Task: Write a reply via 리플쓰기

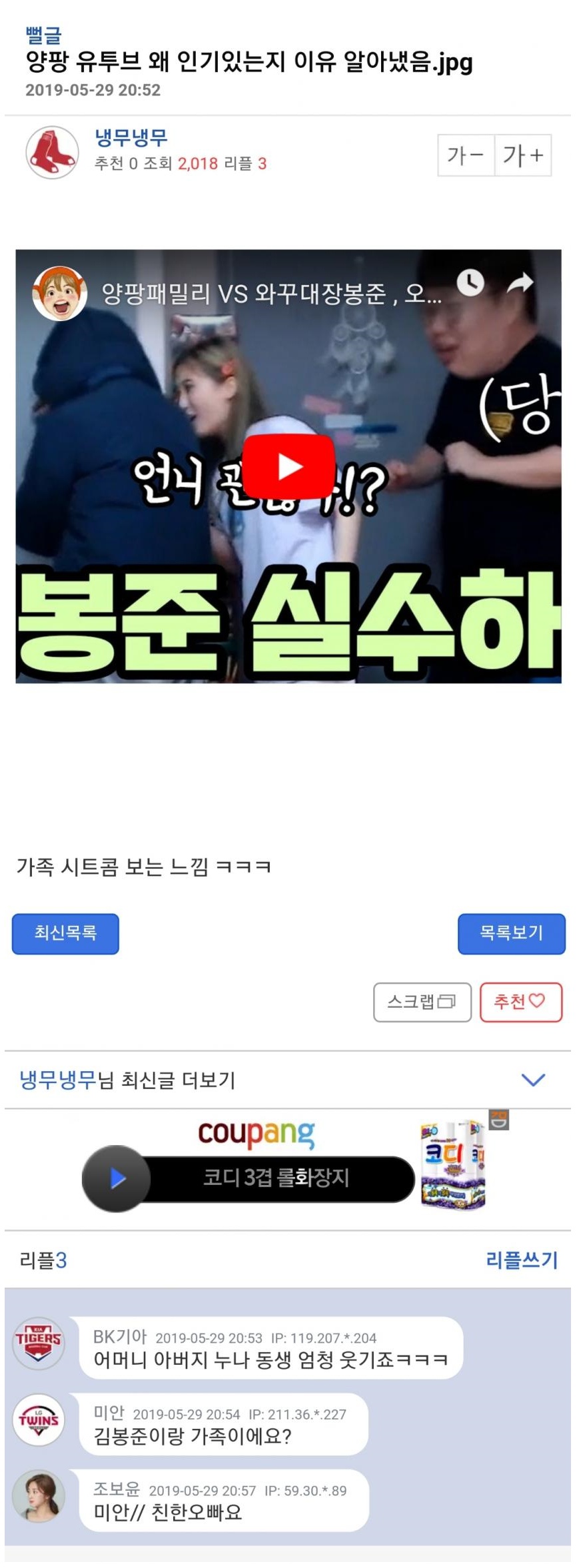Action: coord(521,1260)
